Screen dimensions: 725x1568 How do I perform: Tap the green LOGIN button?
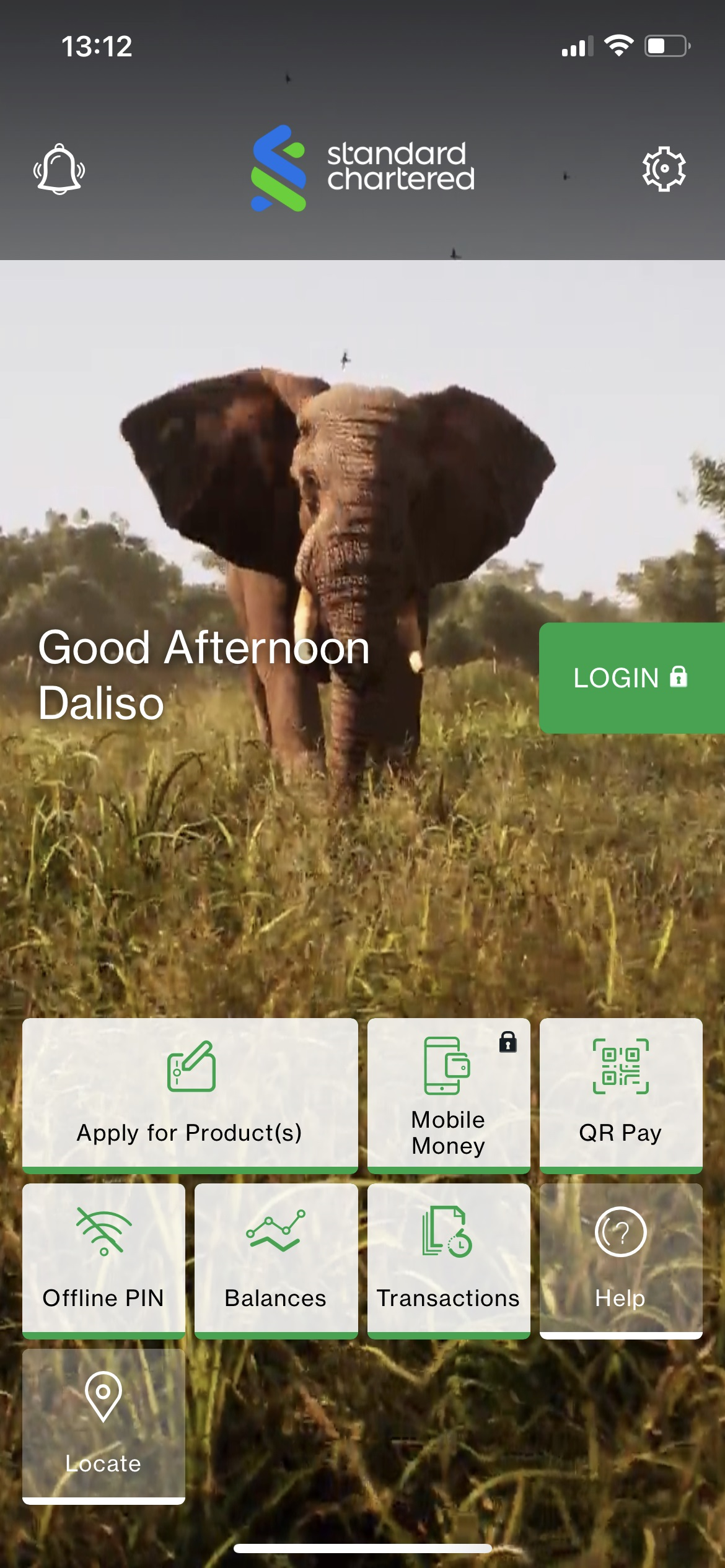point(631,678)
